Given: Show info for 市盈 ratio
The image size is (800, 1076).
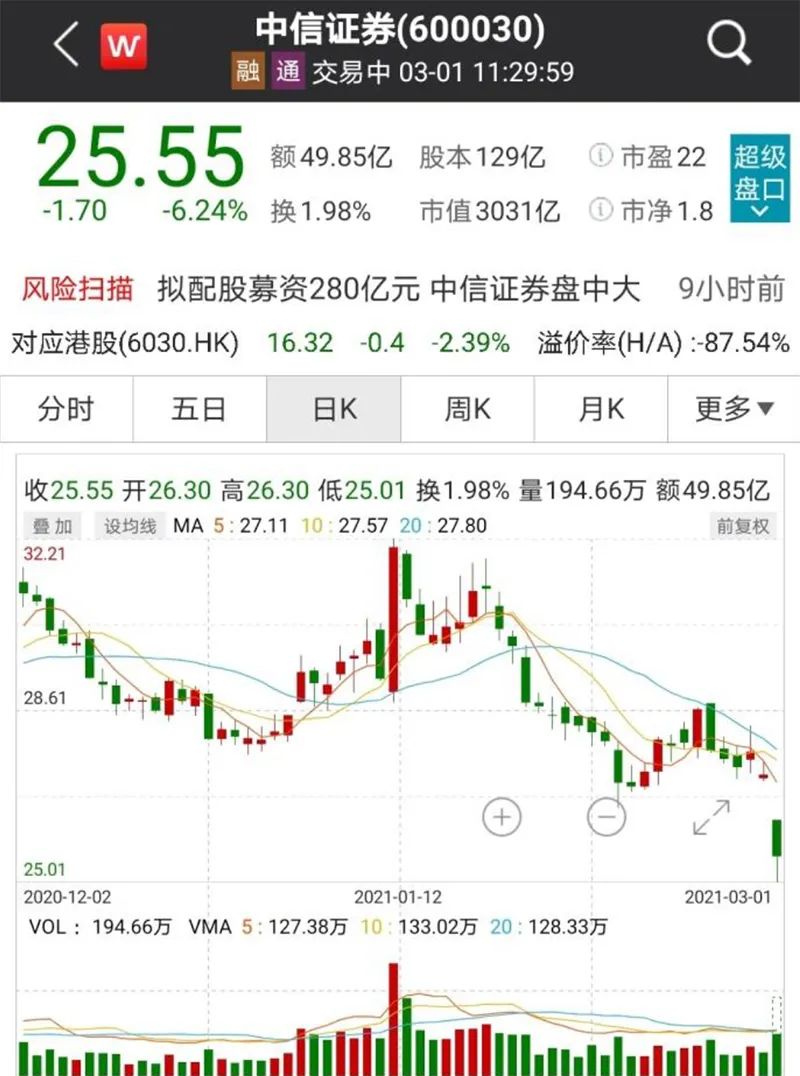Looking at the screenshot, I should [x=600, y=157].
